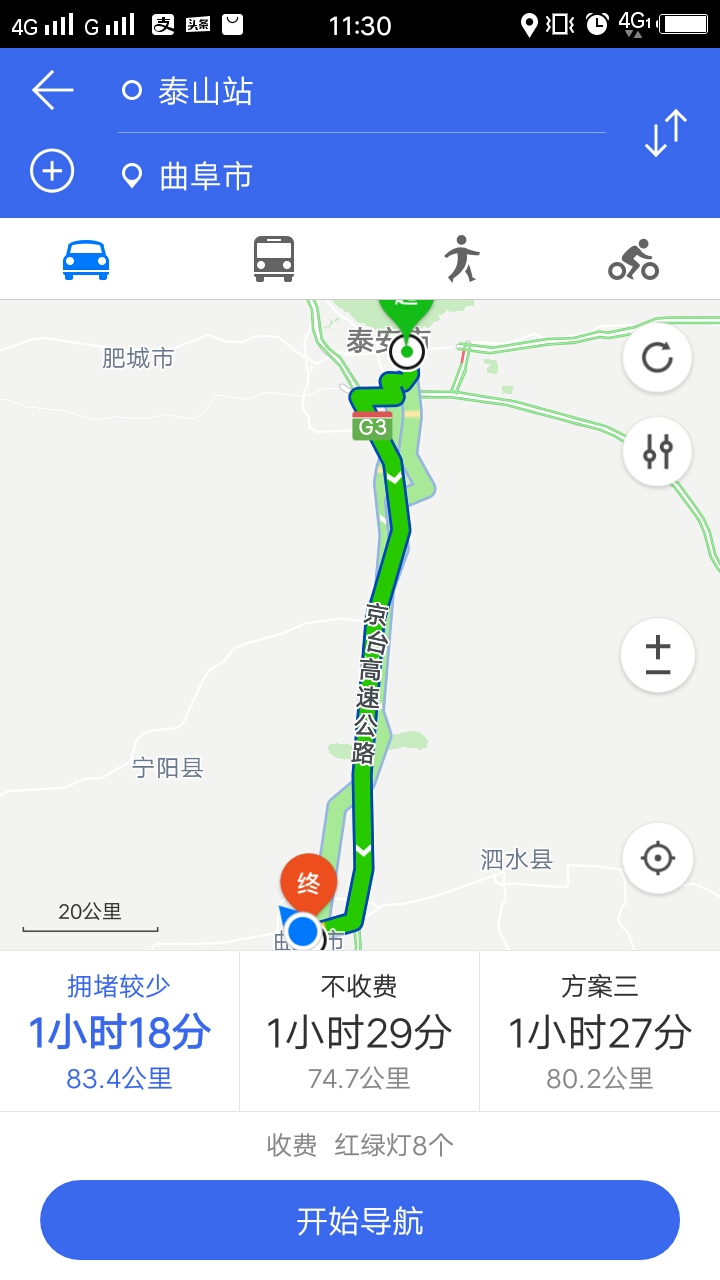The height and width of the screenshot is (1280, 720).
Task: Edit the starting point 泰山站
Action: coord(362,91)
